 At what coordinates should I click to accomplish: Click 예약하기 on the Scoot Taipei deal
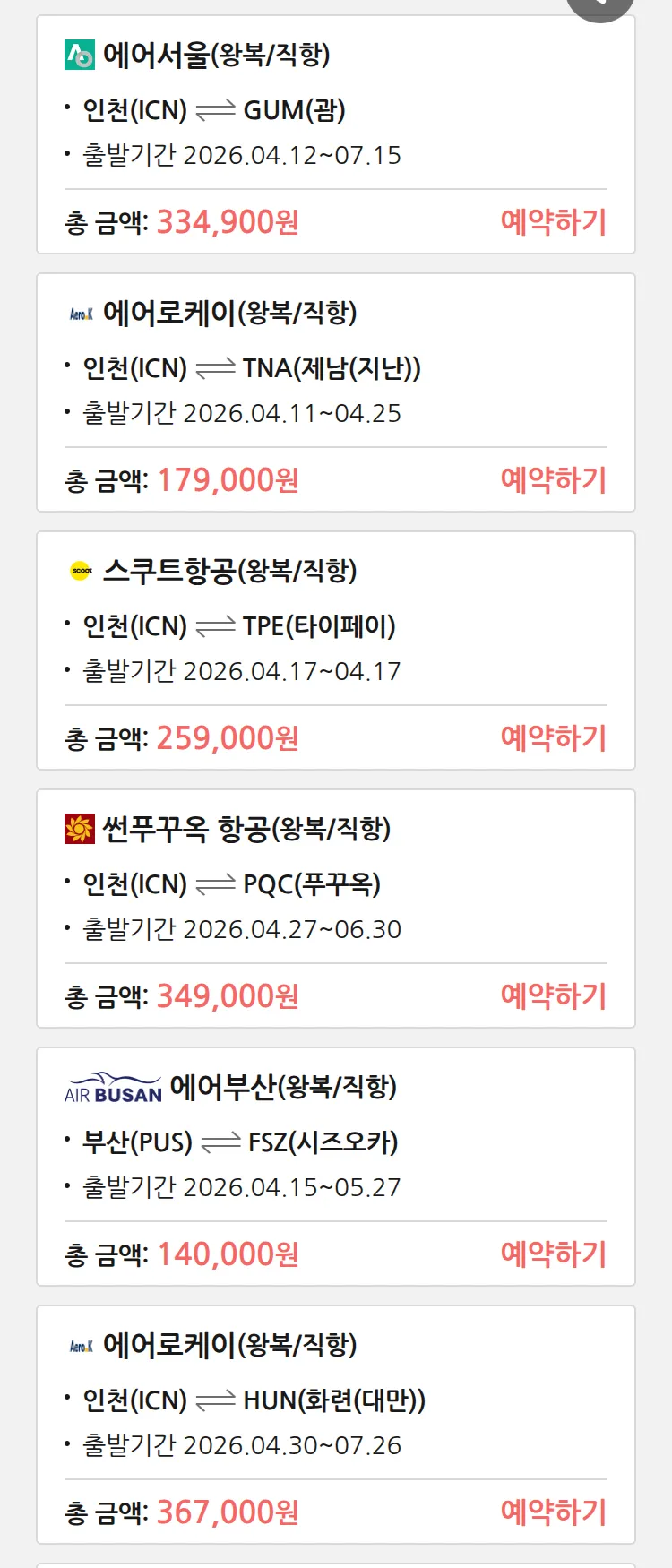coord(554,737)
